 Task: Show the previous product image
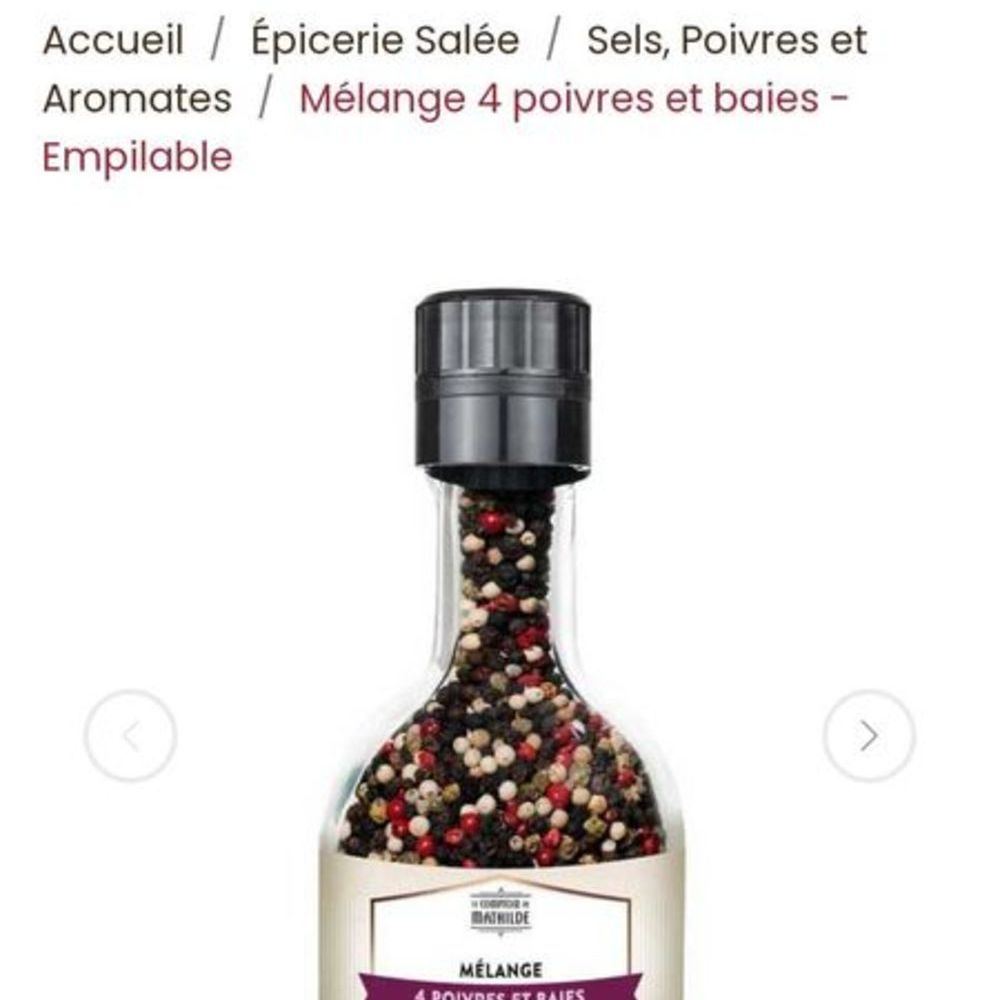point(131,736)
